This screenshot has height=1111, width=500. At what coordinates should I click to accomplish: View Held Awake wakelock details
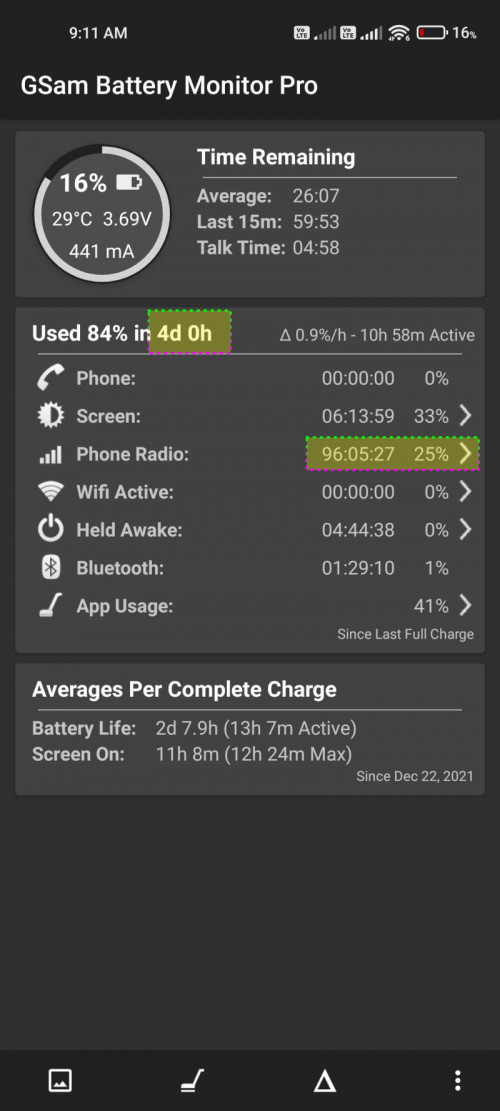tap(249, 530)
